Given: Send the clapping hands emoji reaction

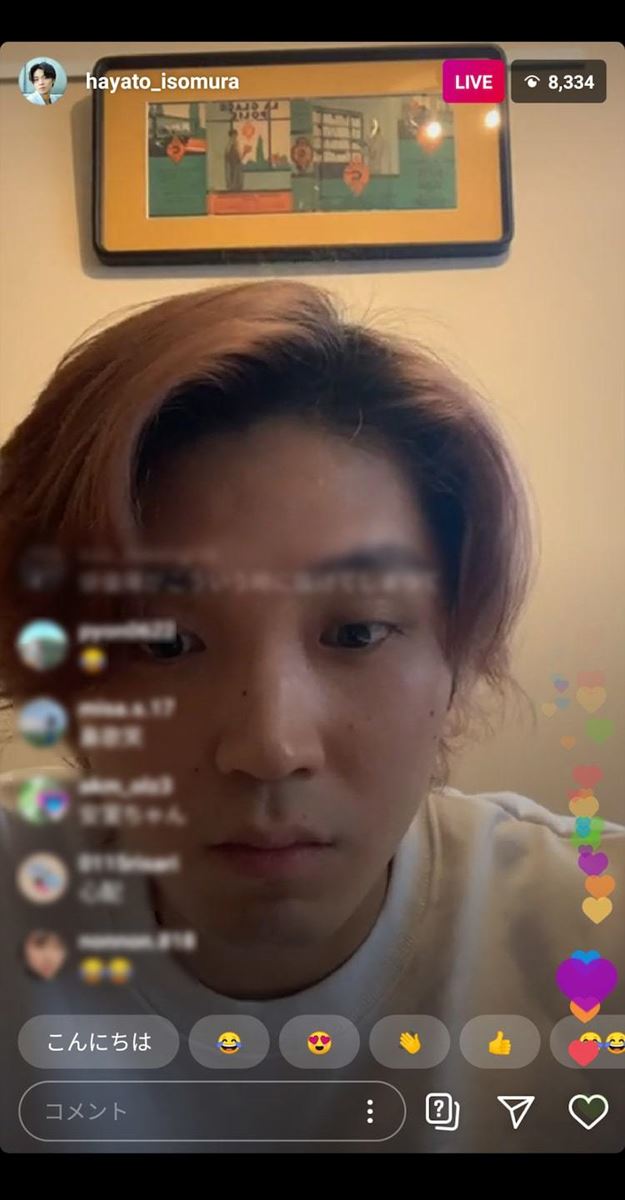Looking at the screenshot, I should point(409,1042).
